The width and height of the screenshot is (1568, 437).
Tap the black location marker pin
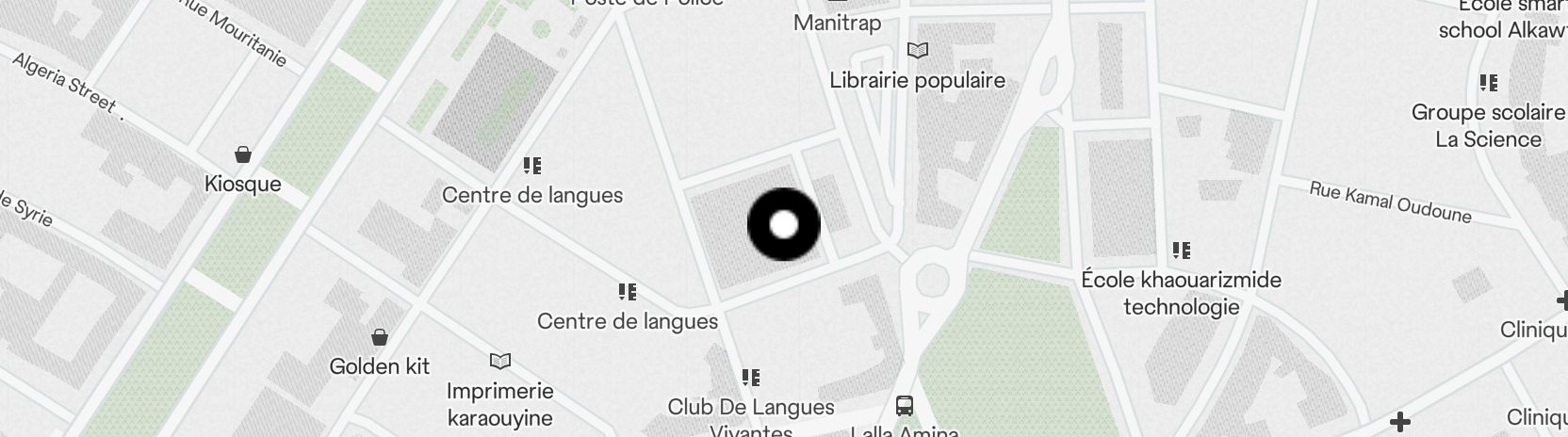pyautogui.click(x=784, y=225)
